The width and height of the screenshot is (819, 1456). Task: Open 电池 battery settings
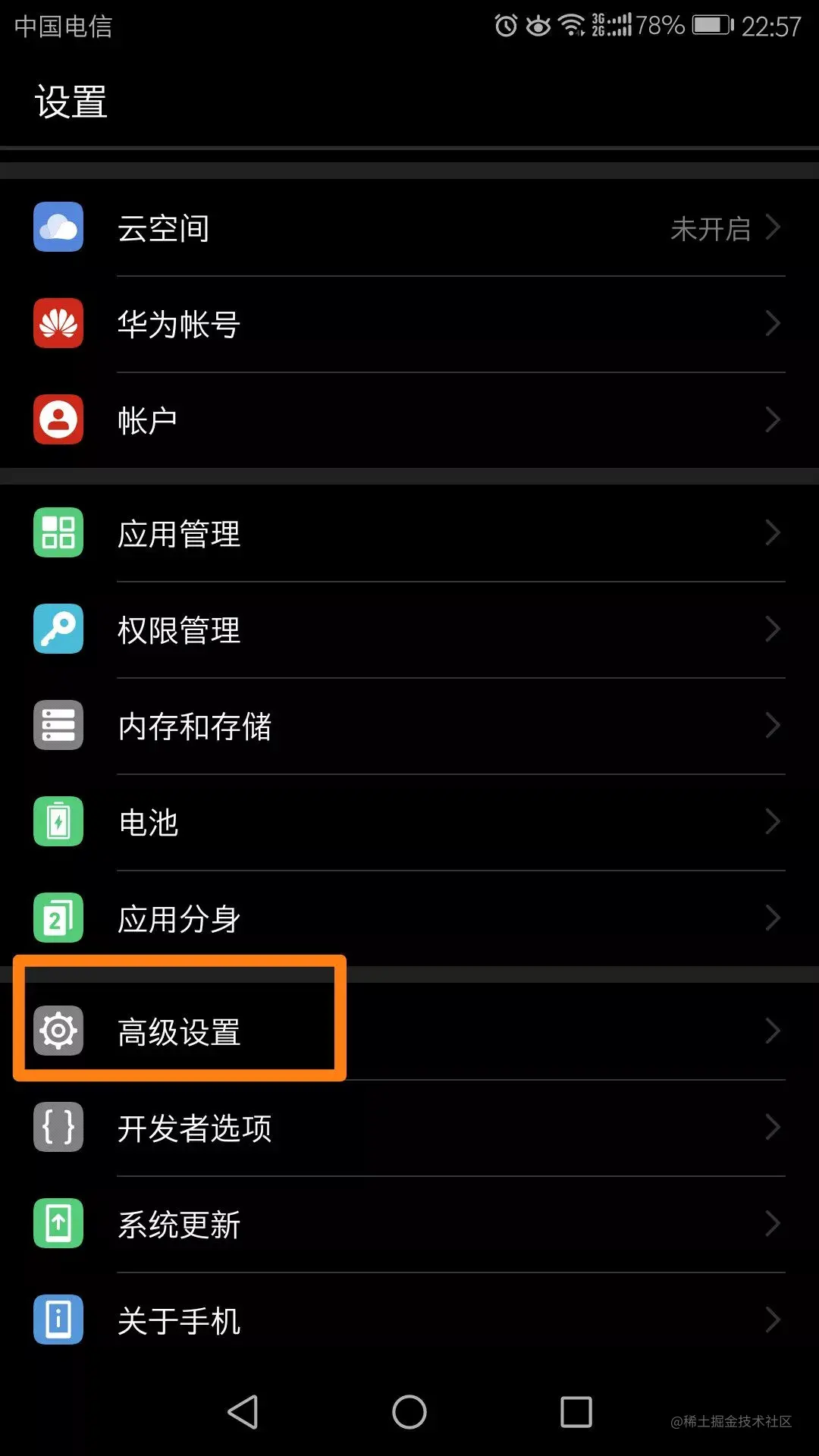pos(409,822)
